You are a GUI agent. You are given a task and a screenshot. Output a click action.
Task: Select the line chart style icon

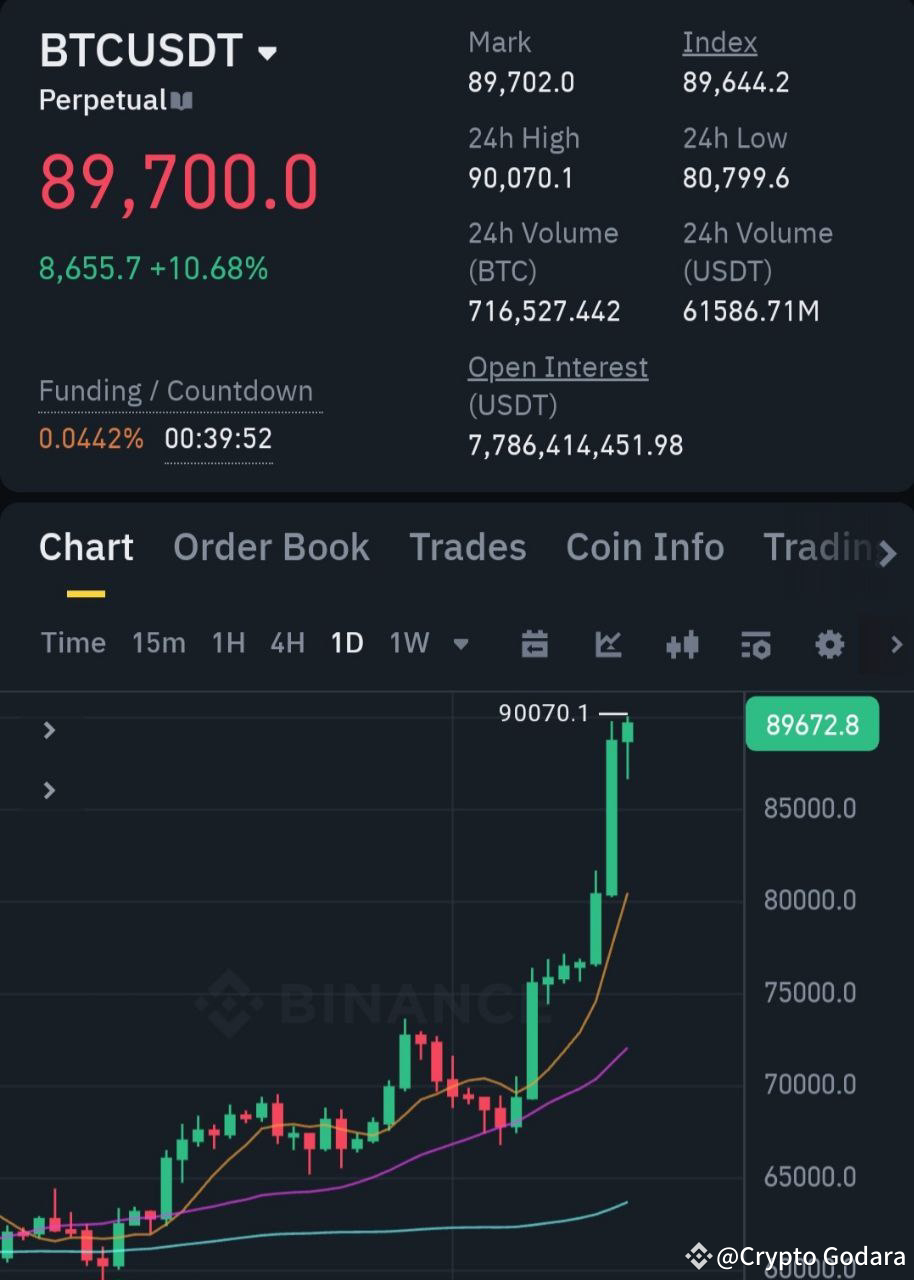pos(610,644)
